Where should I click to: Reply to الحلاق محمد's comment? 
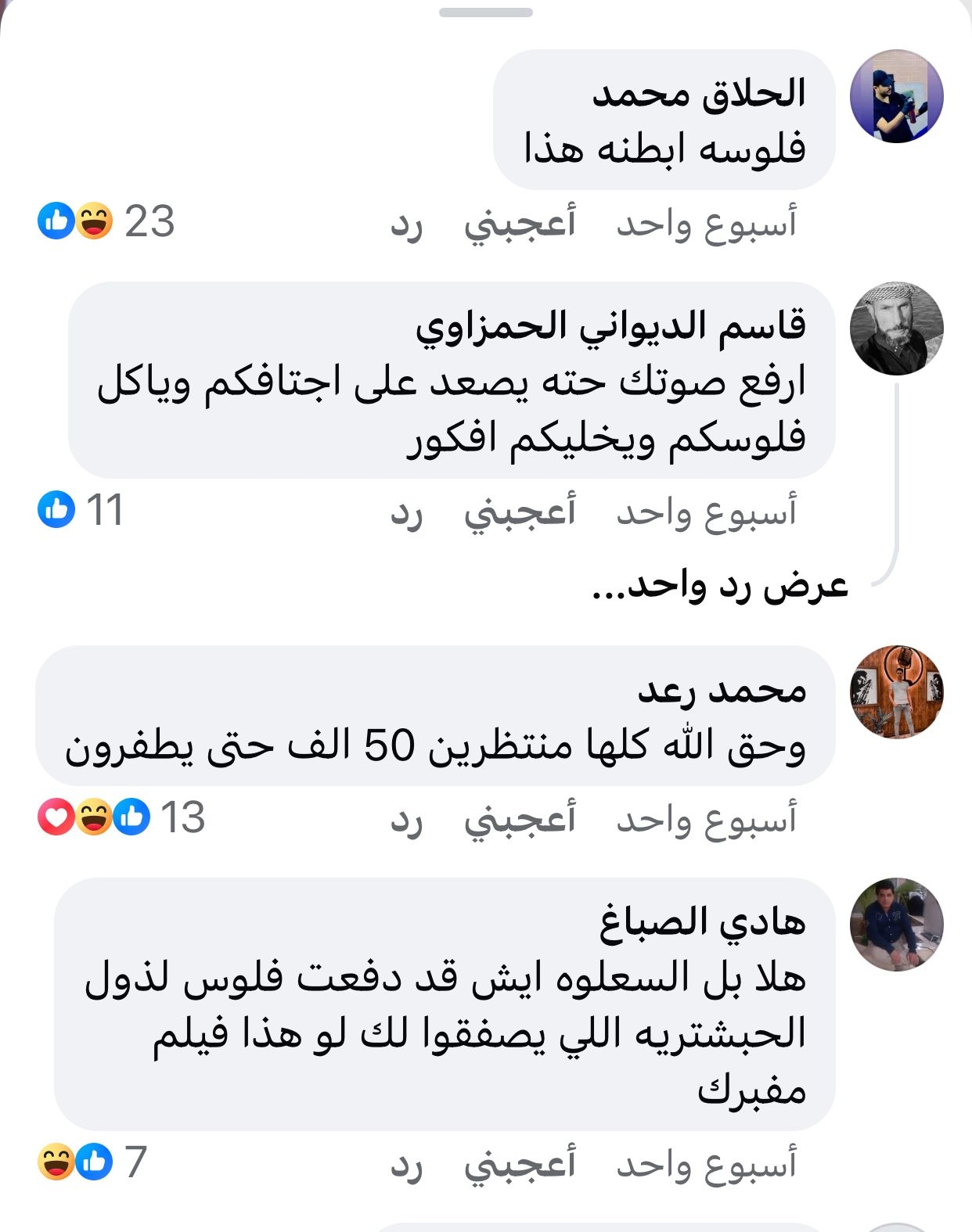point(406,224)
